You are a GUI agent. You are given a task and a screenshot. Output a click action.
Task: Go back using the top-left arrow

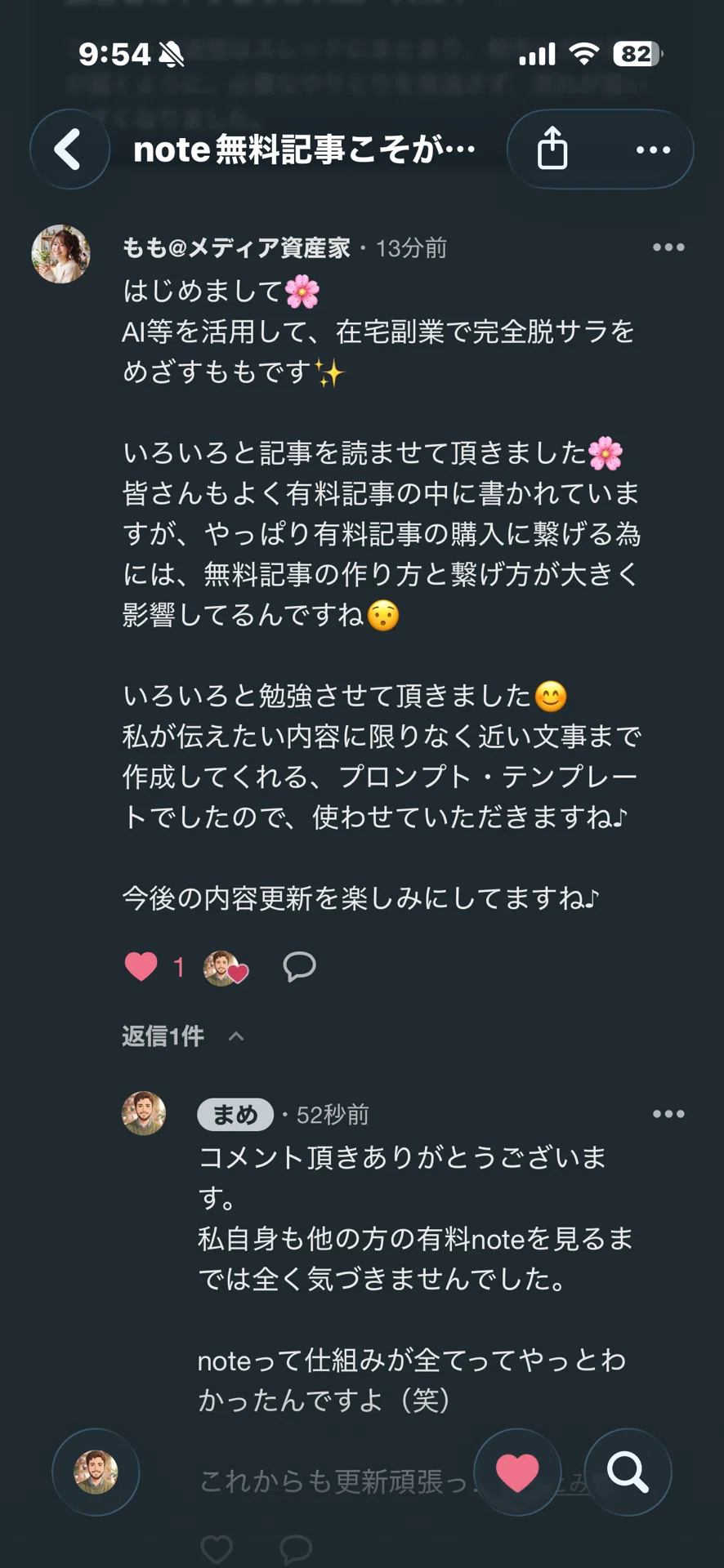[x=69, y=149]
